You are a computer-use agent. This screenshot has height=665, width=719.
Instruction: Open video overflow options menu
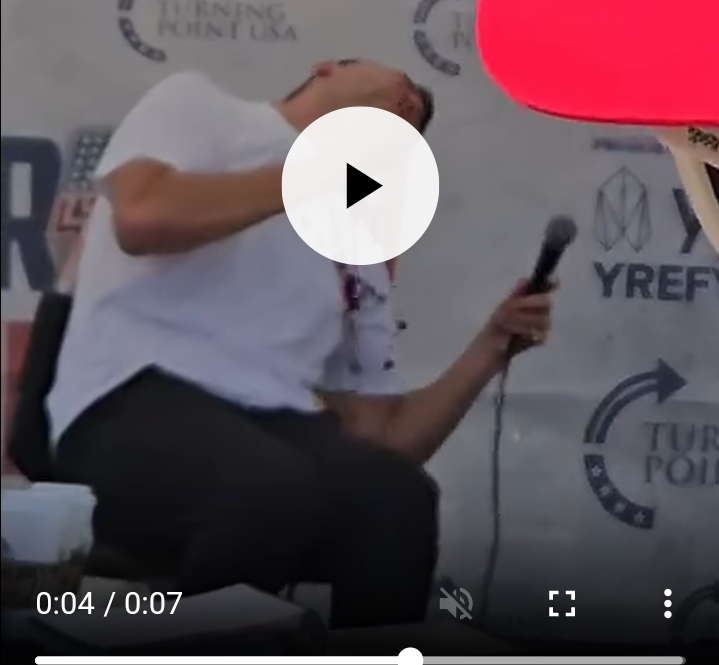(667, 603)
